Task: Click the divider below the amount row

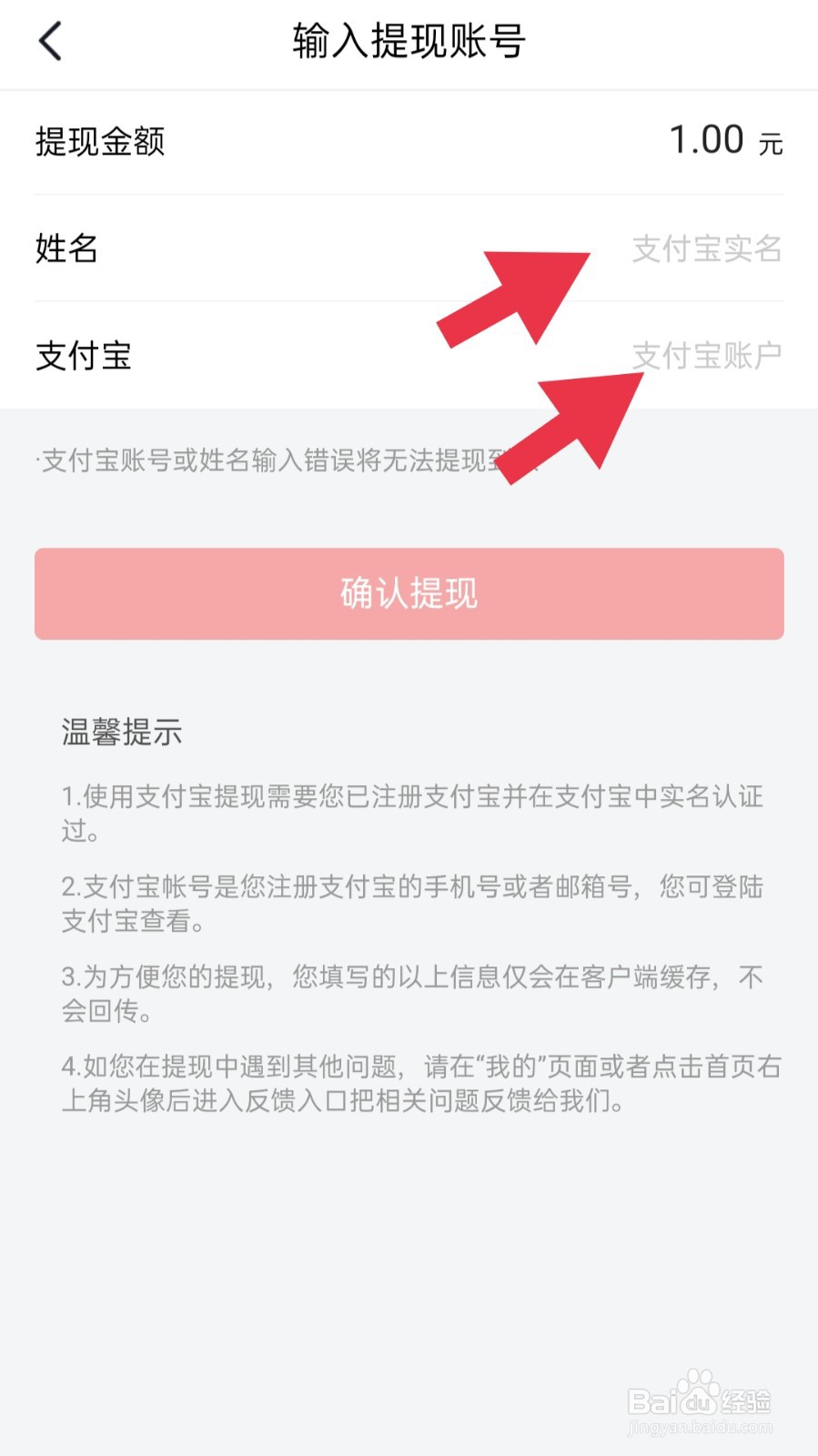Action: tap(408, 193)
